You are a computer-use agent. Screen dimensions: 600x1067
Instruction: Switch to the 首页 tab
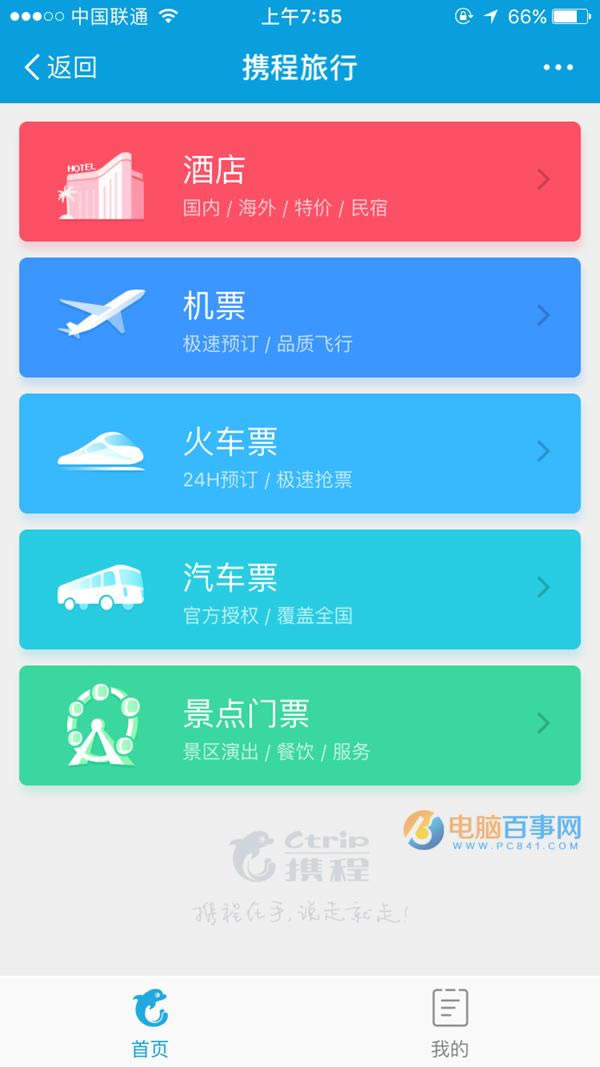pyautogui.click(x=150, y=1022)
